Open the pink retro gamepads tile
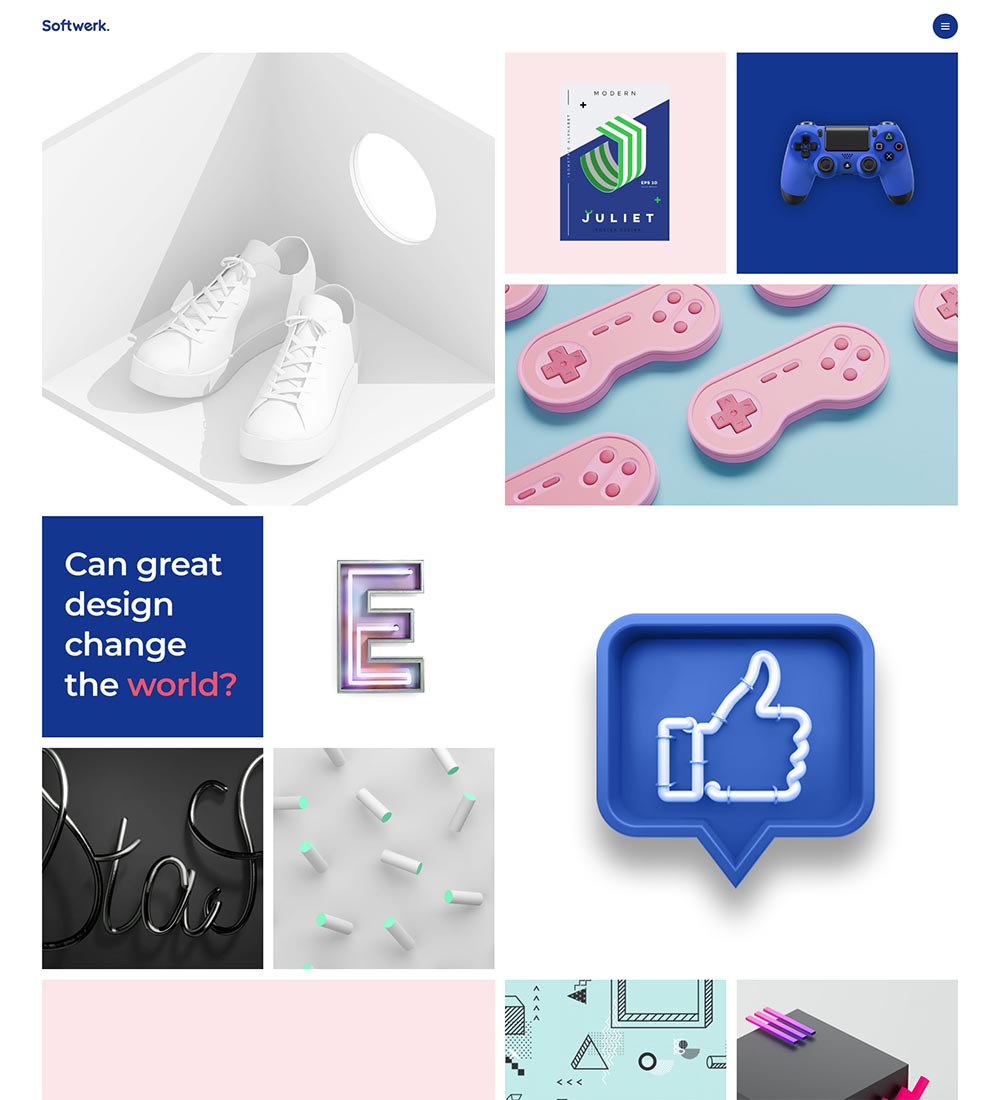Image resolution: width=1000 pixels, height=1100 pixels. 731,395
